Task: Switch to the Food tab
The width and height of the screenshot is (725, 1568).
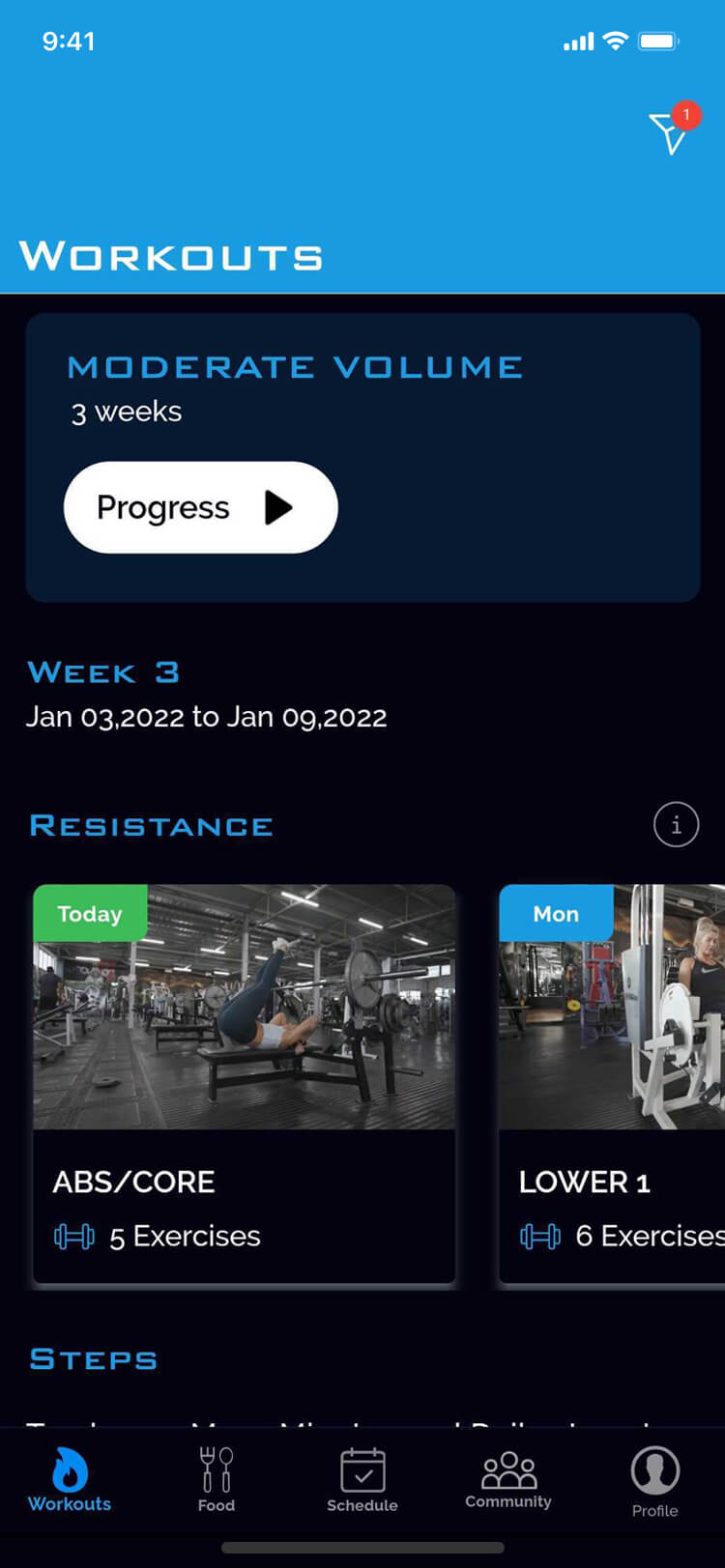Action: (x=217, y=1479)
